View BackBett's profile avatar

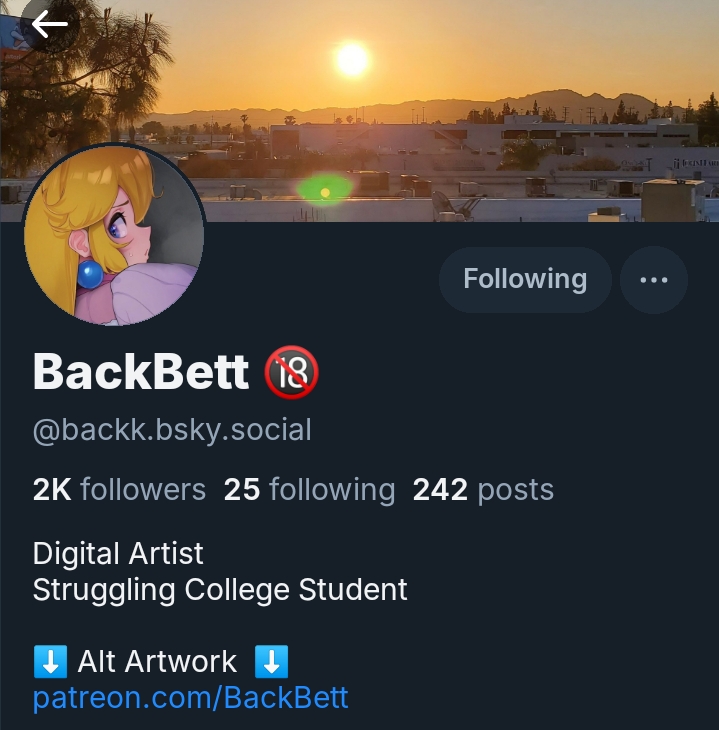point(114,236)
